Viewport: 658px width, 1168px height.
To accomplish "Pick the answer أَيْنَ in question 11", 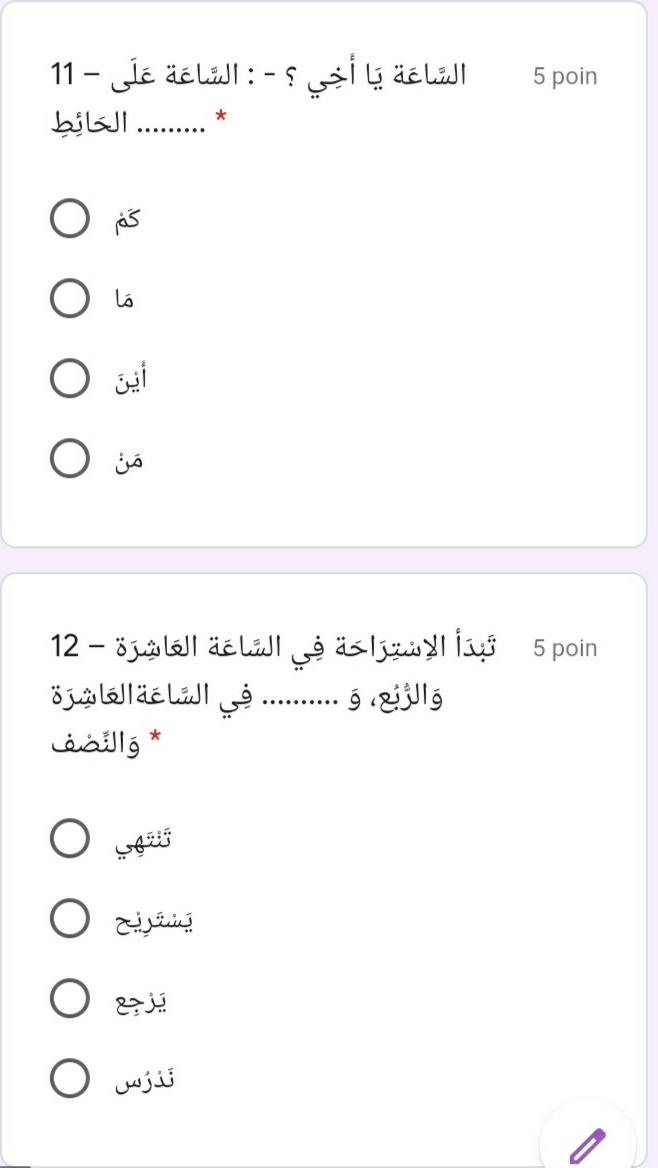I will [x=70, y=380].
